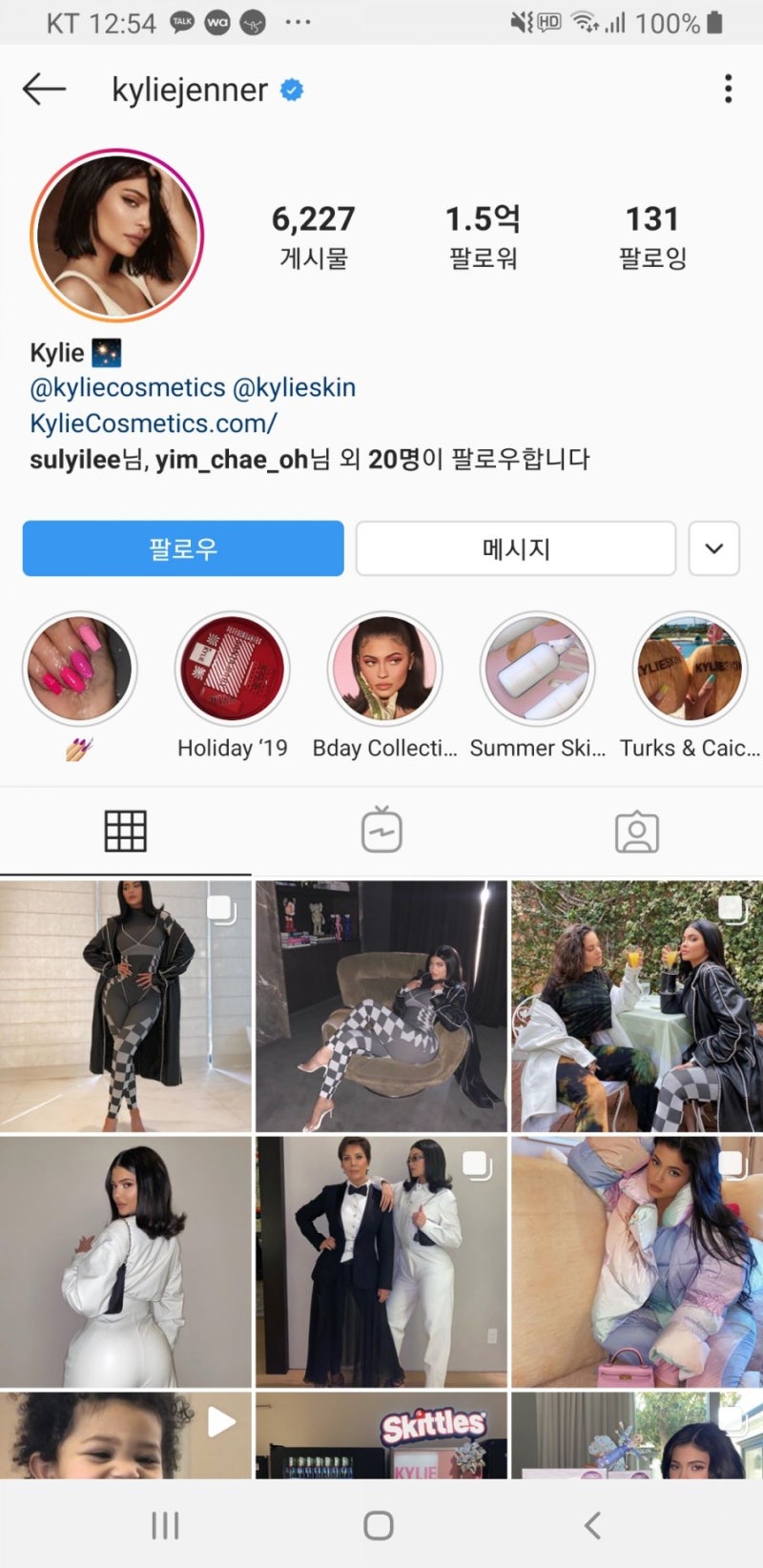The image size is (763, 1568).
Task: Open the nails emoji story highlight
Action: coord(79,669)
